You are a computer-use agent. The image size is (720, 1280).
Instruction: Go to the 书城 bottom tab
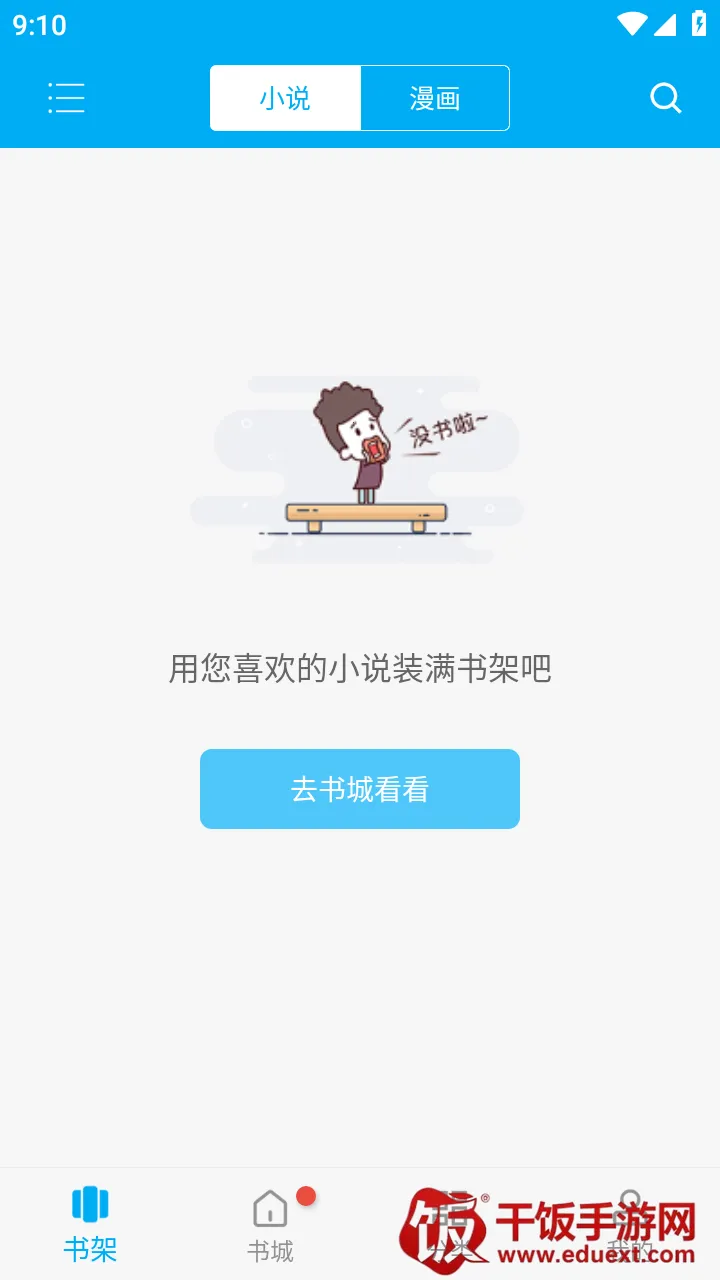(270, 1224)
